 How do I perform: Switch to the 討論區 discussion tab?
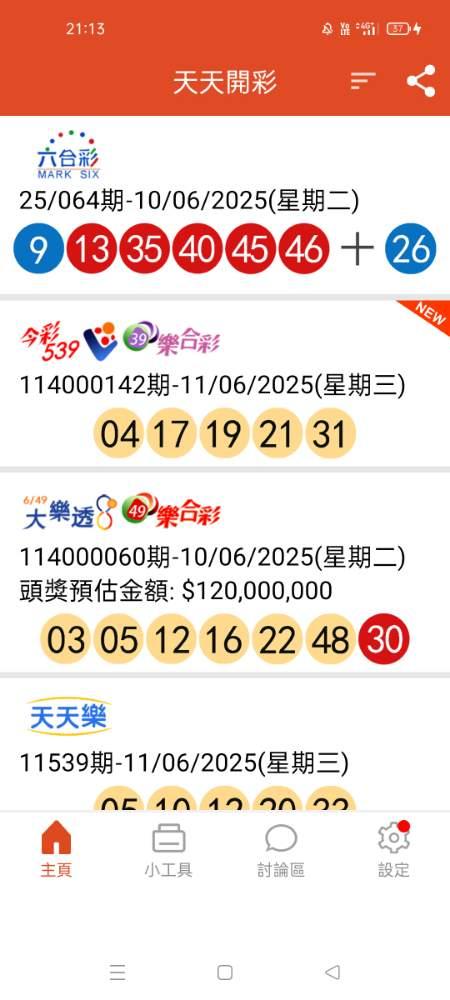(281, 848)
